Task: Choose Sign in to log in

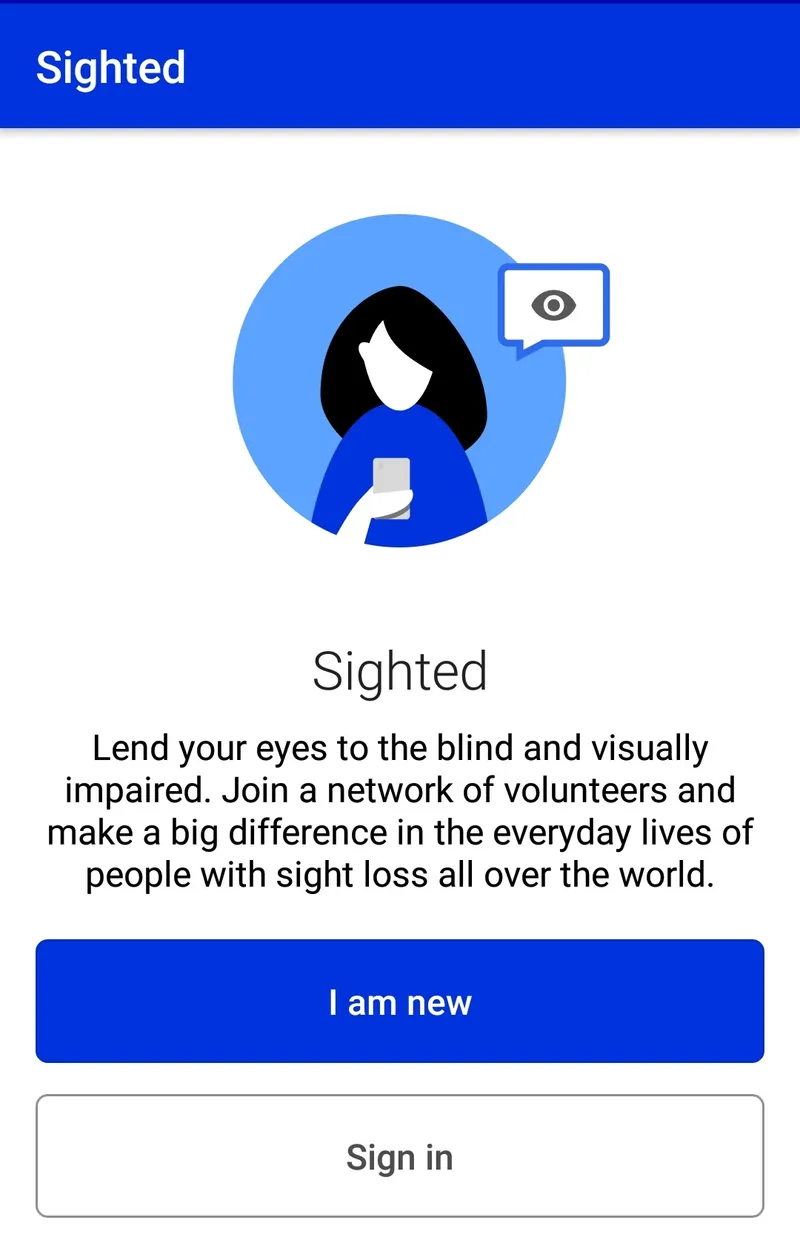Action: 400,1156
